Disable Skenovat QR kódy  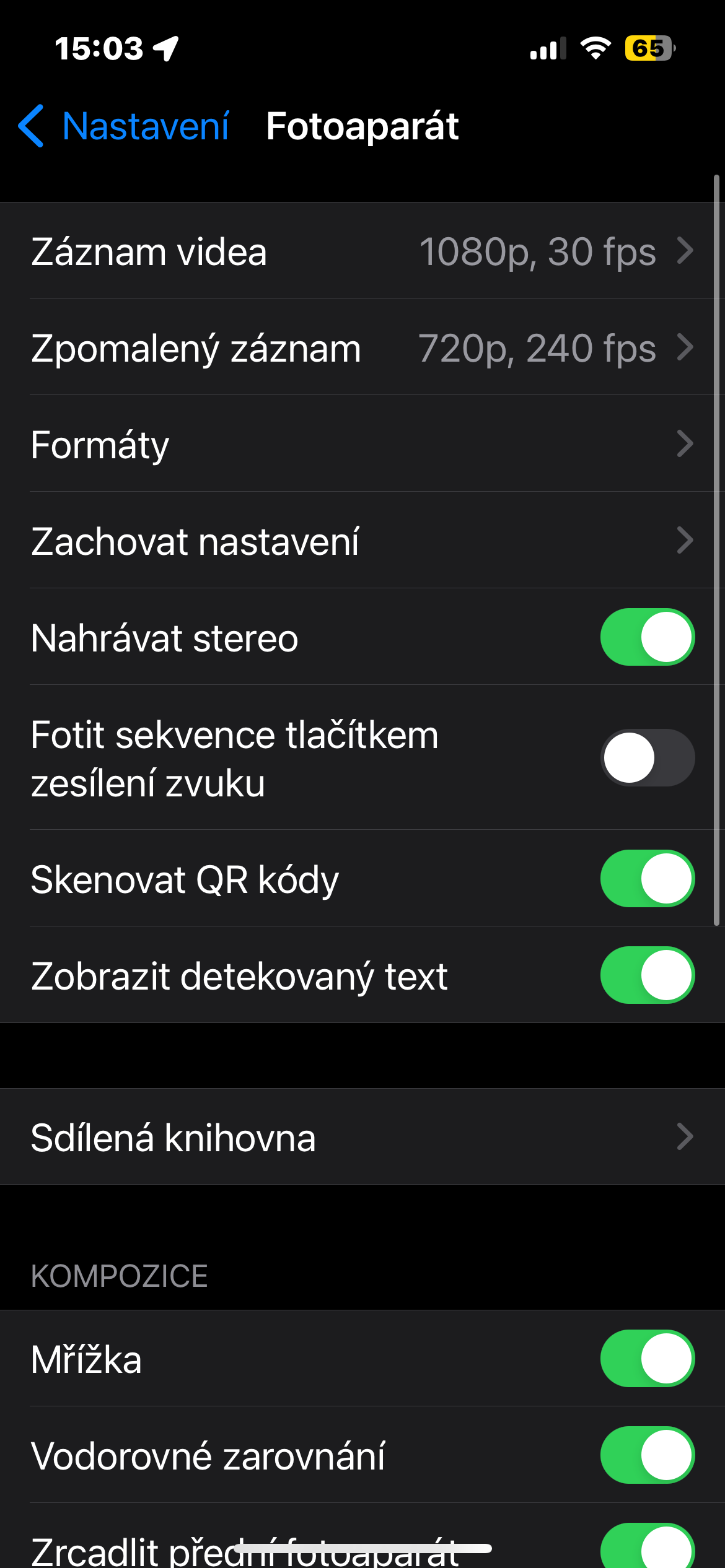pos(647,879)
